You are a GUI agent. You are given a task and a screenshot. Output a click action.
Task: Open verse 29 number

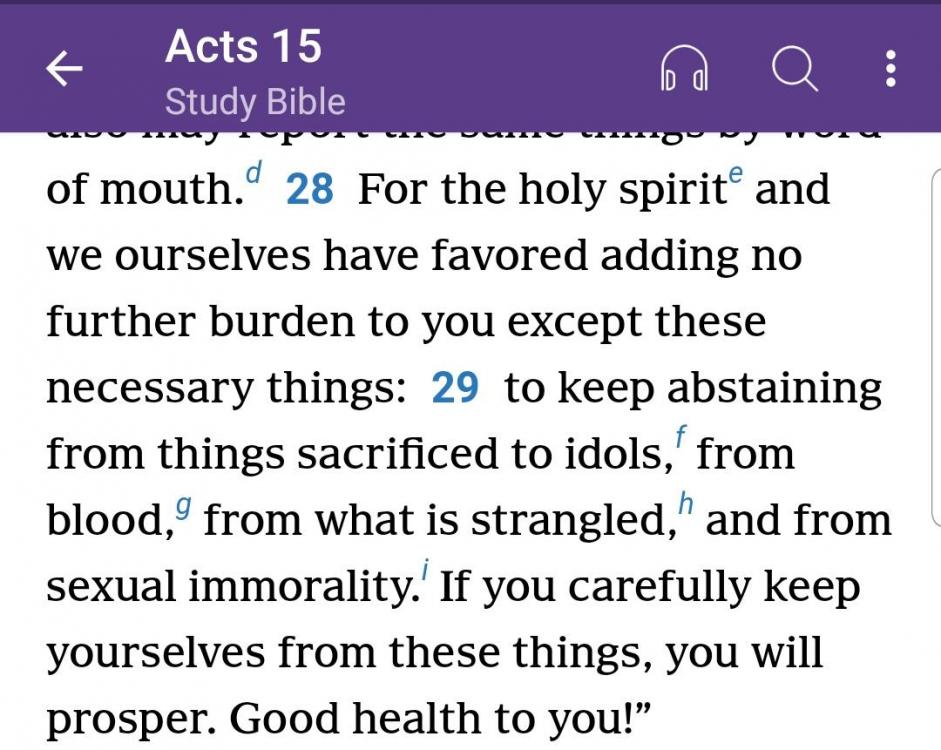coord(455,387)
